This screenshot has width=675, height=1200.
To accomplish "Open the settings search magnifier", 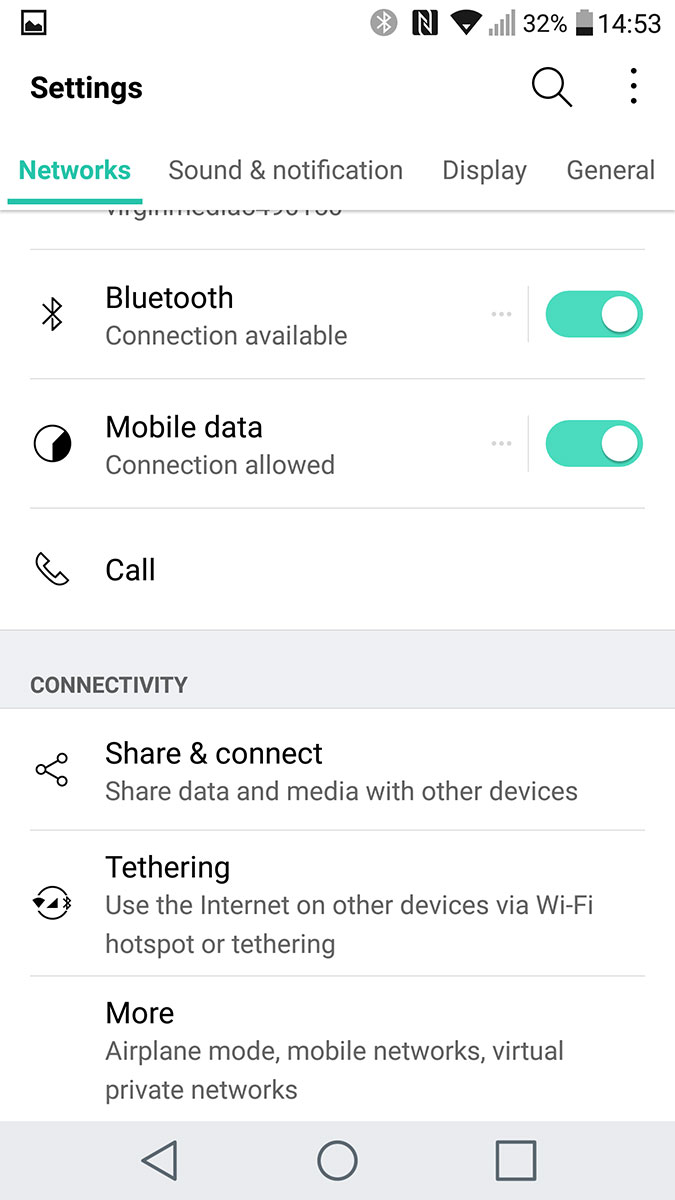I will [x=552, y=88].
